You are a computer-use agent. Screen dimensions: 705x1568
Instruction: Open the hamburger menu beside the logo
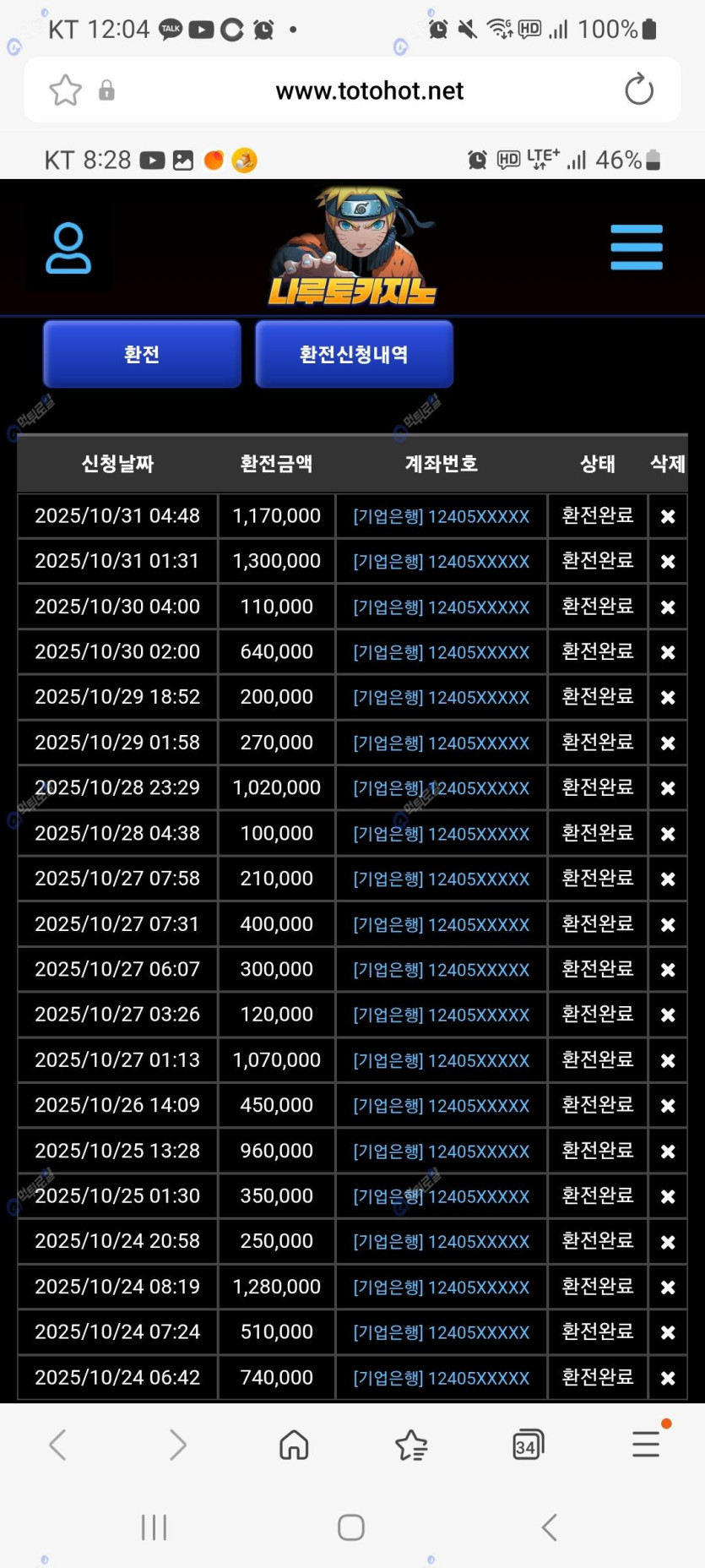point(636,248)
